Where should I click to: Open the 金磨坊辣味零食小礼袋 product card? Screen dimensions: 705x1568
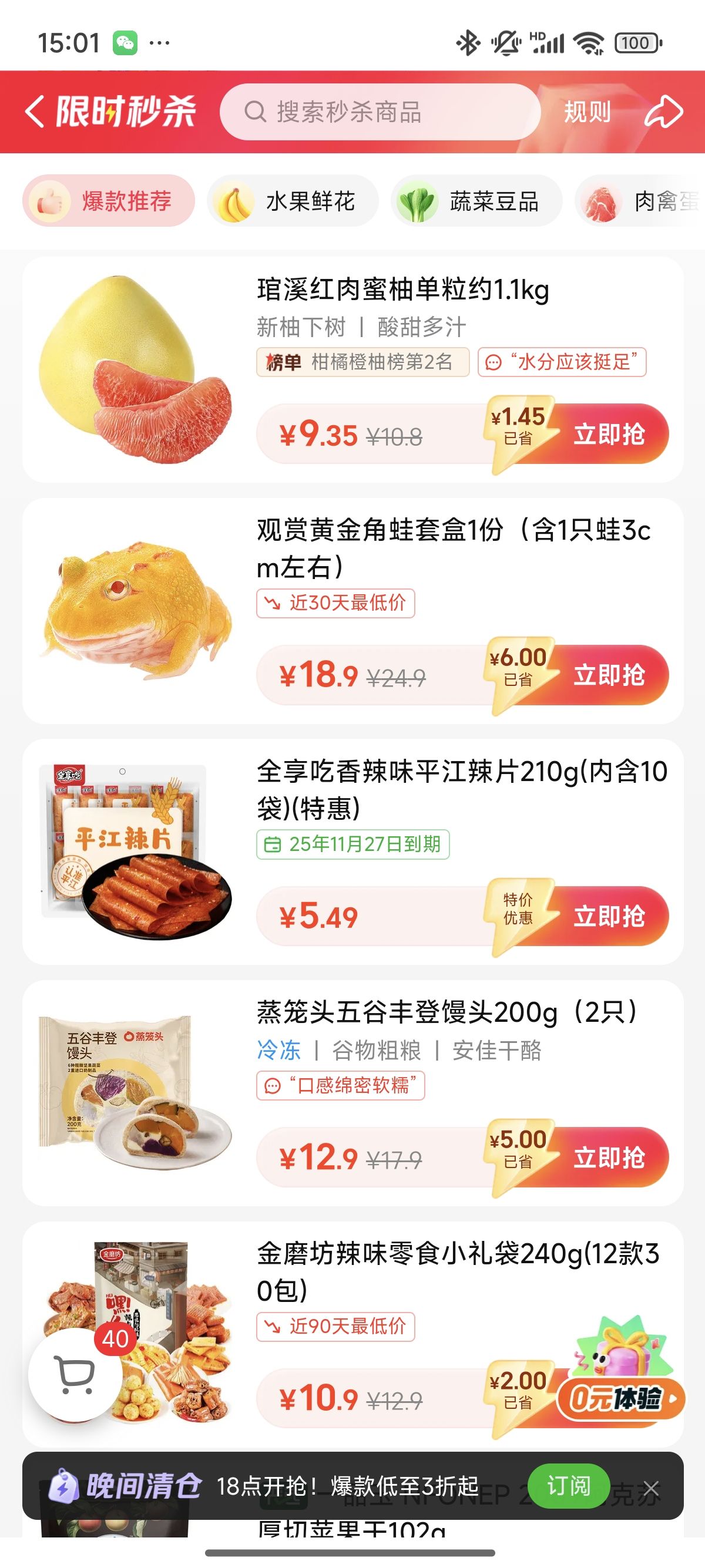tap(456, 1271)
